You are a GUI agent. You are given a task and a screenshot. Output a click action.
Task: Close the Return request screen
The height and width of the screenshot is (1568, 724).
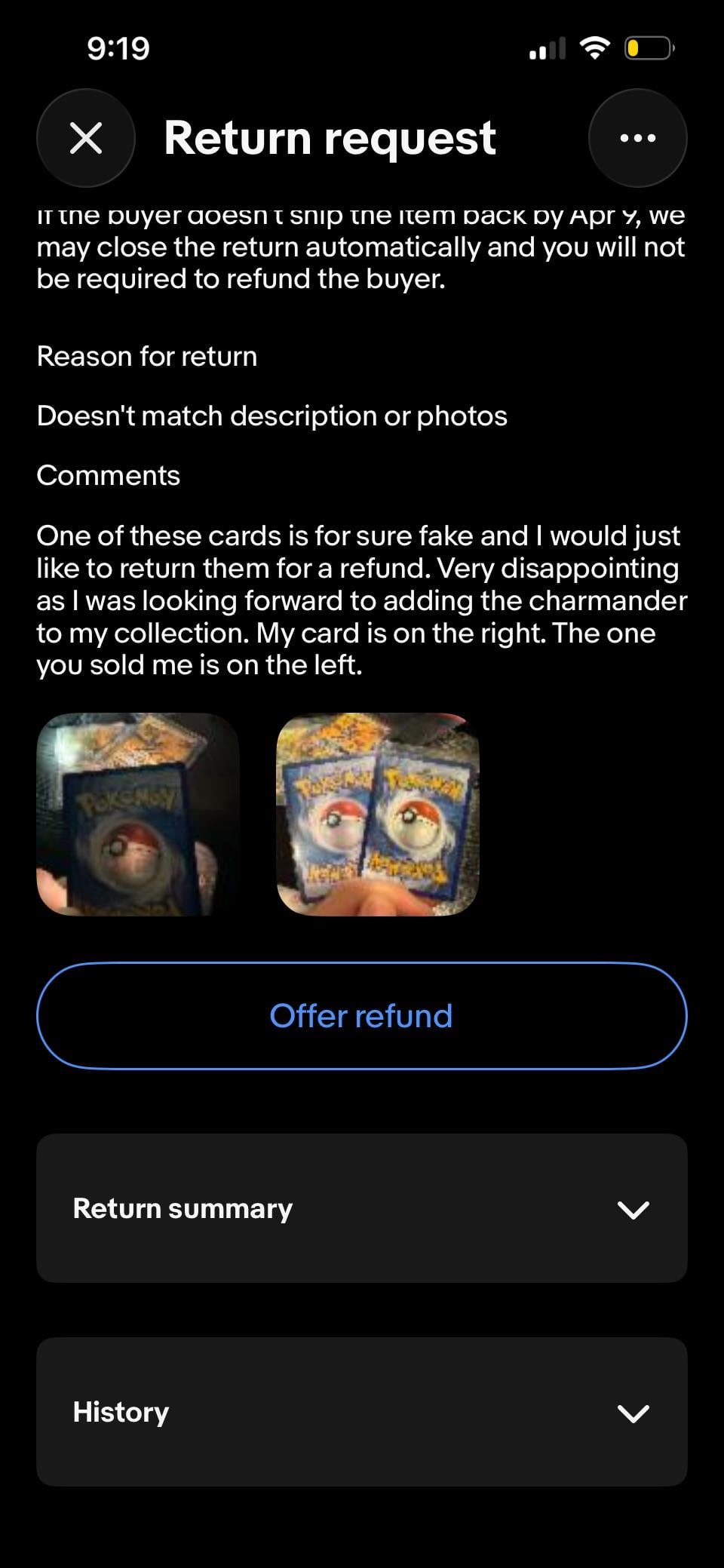tap(86, 138)
